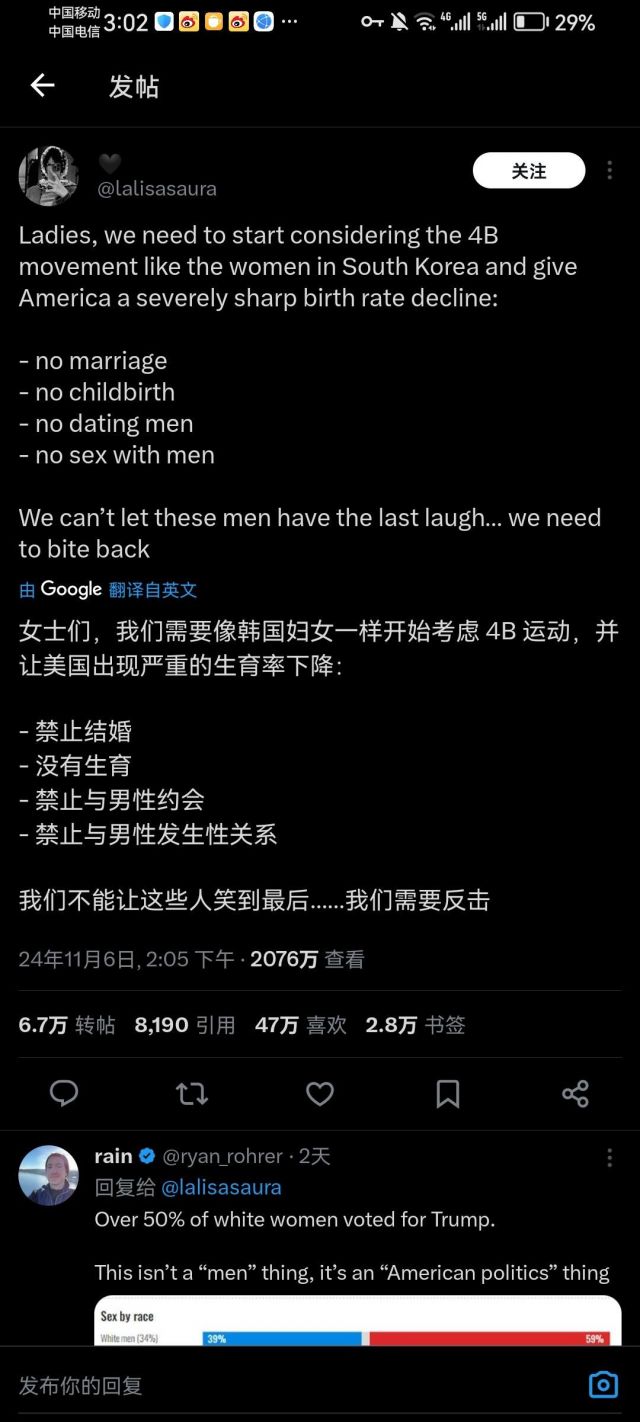640x1422 pixels.
Task: Go back using the arrow icon
Action: coord(42,86)
